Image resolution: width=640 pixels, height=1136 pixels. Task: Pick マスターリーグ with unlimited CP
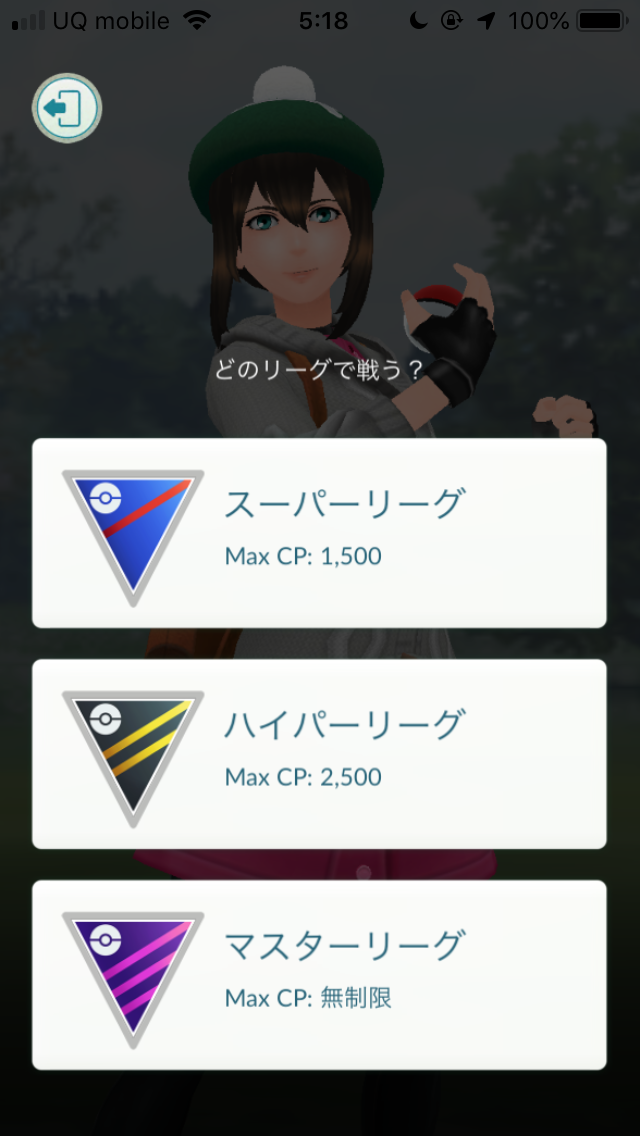(319, 975)
